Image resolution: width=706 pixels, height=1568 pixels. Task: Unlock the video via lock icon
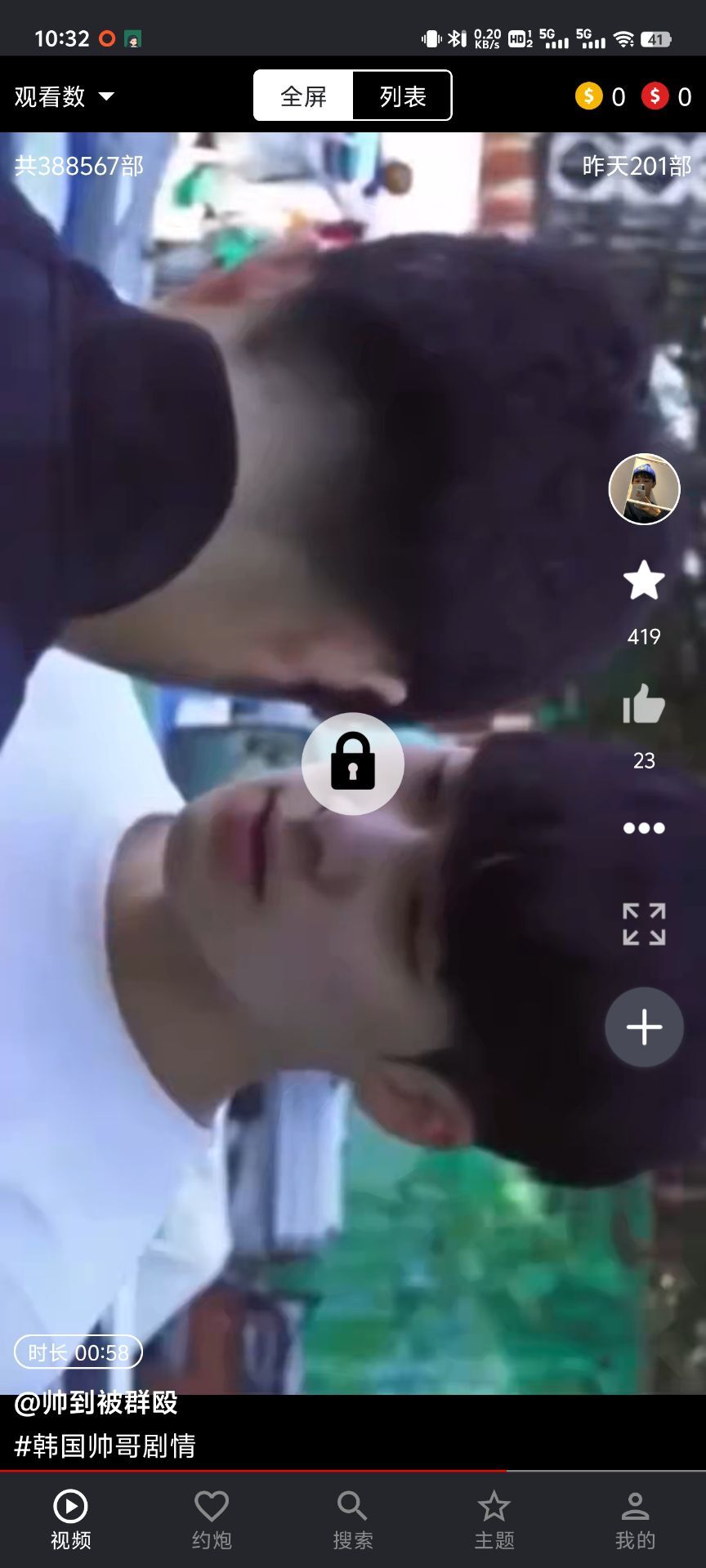click(353, 764)
